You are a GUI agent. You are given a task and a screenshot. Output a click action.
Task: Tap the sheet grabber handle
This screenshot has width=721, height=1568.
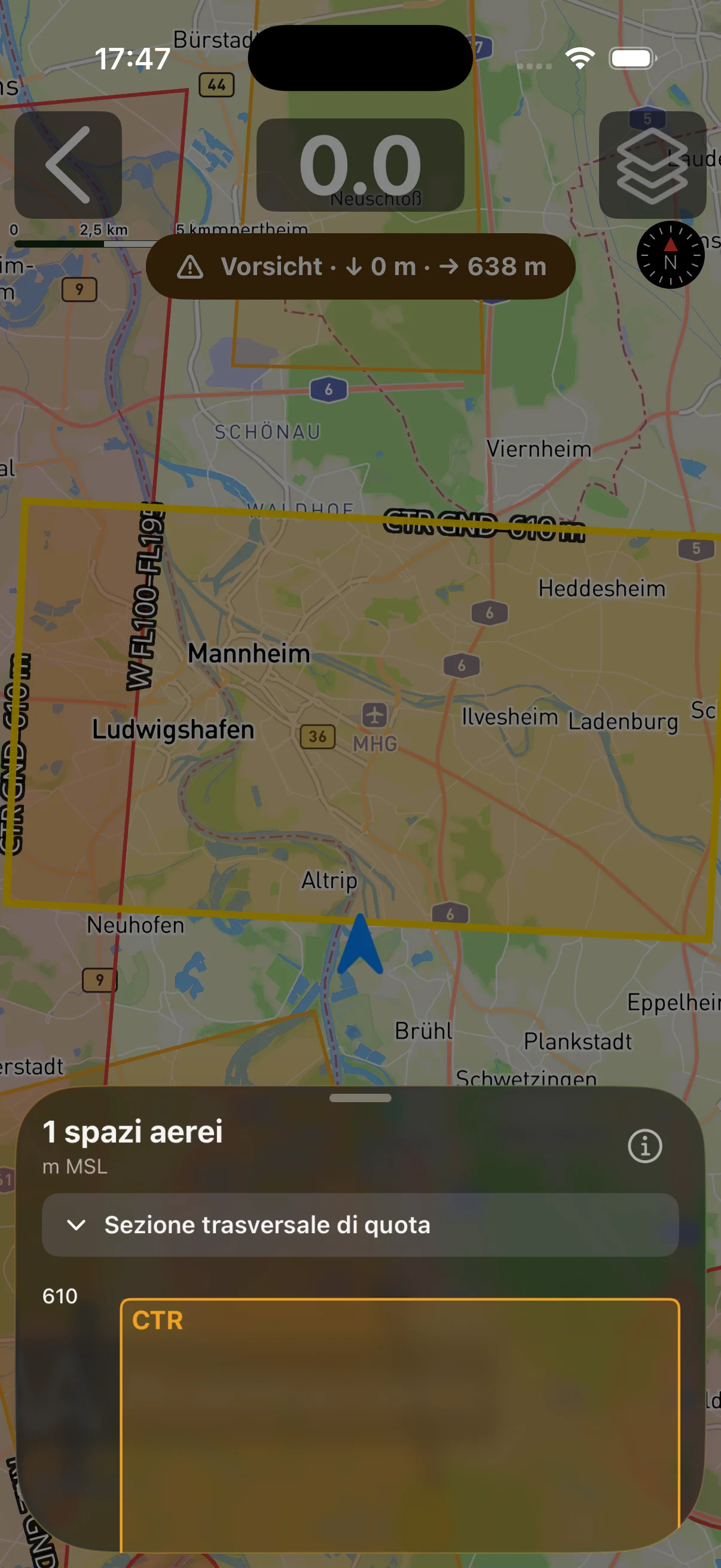(360, 1098)
